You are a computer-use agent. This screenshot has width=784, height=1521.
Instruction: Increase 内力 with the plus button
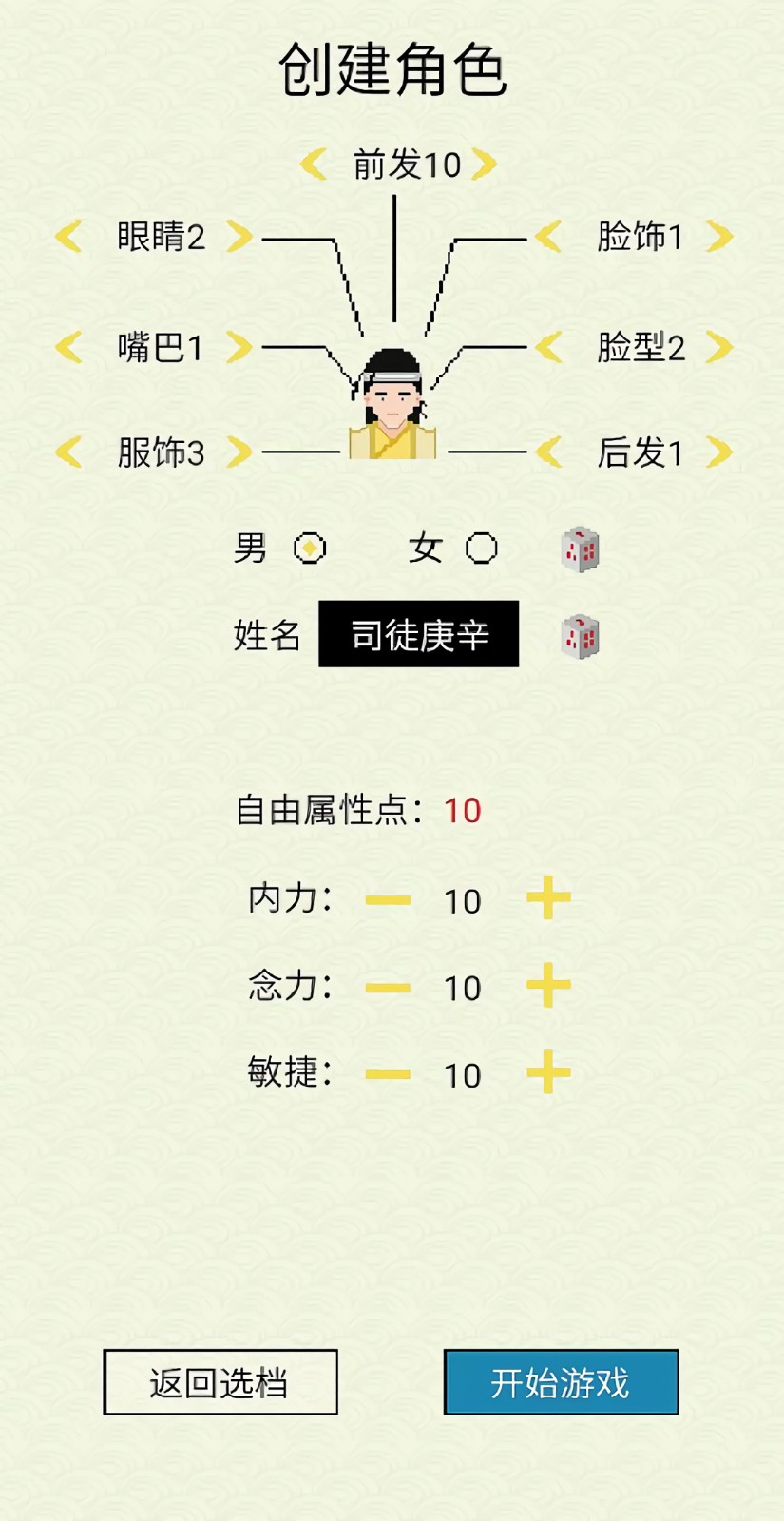coord(548,899)
